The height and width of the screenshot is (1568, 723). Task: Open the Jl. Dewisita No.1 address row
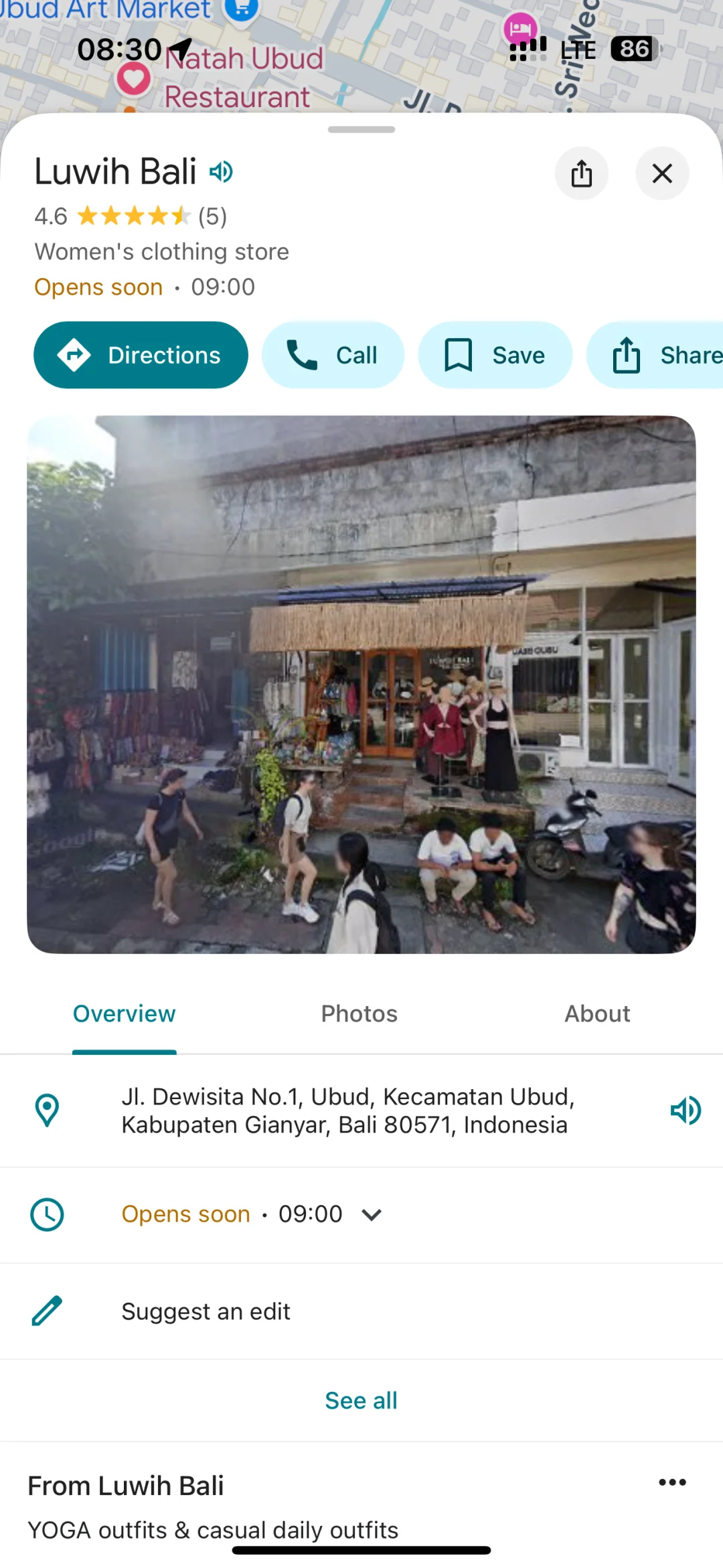(347, 1111)
